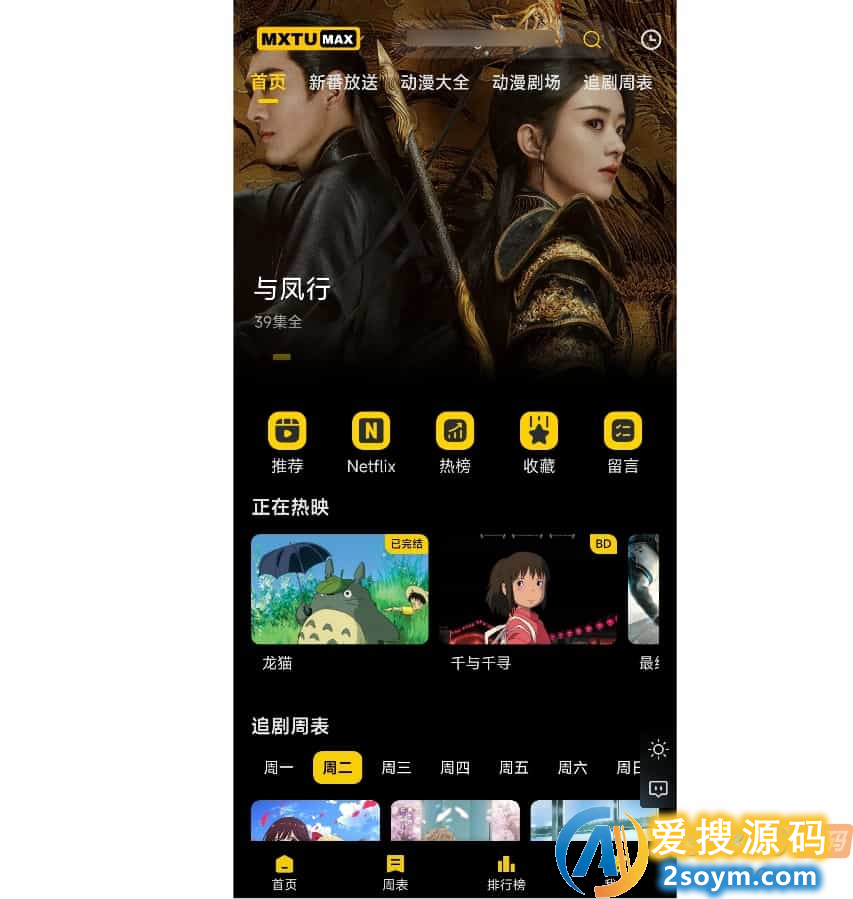Select 周五 in the weekly schedule

coord(514,768)
